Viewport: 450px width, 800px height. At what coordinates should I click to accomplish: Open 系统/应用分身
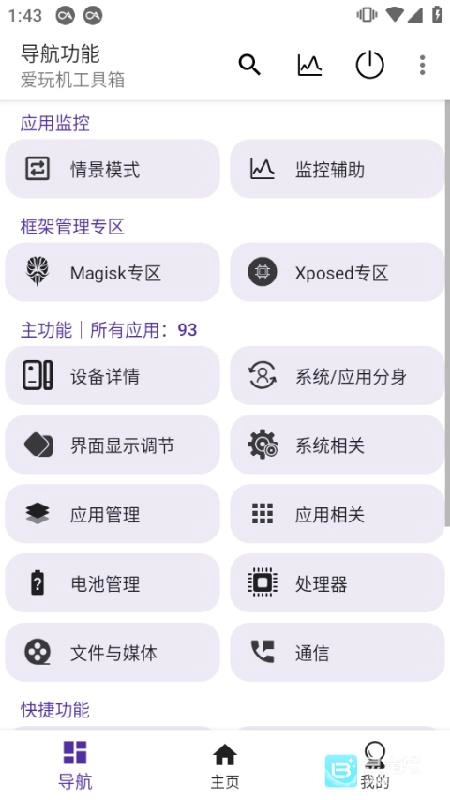(337, 376)
